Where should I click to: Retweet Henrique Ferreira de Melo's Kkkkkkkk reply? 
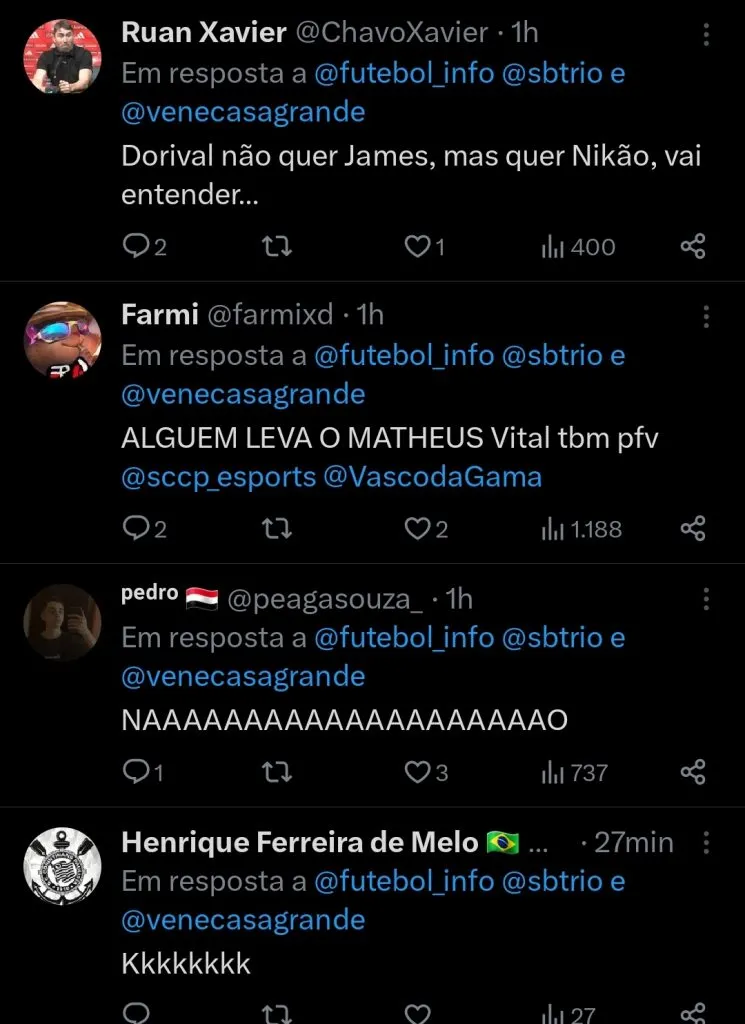277,1012
